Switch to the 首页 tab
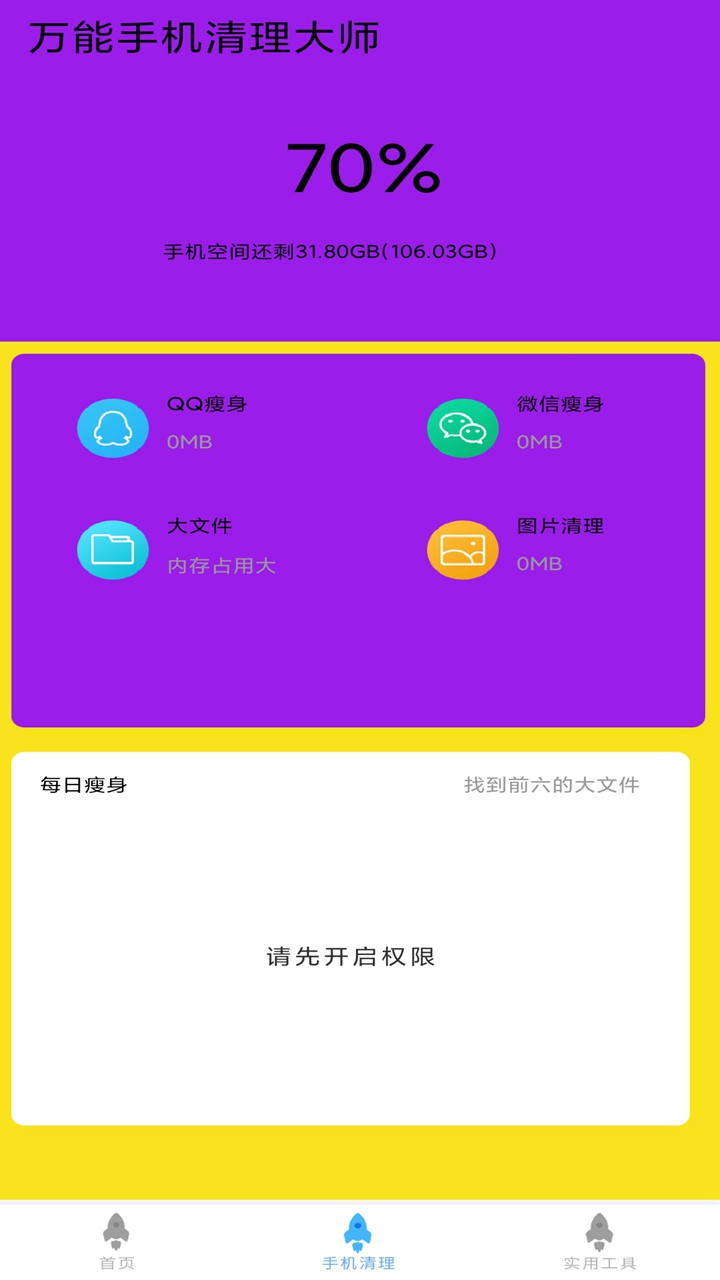720x1280 pixels. point(117,1241)
